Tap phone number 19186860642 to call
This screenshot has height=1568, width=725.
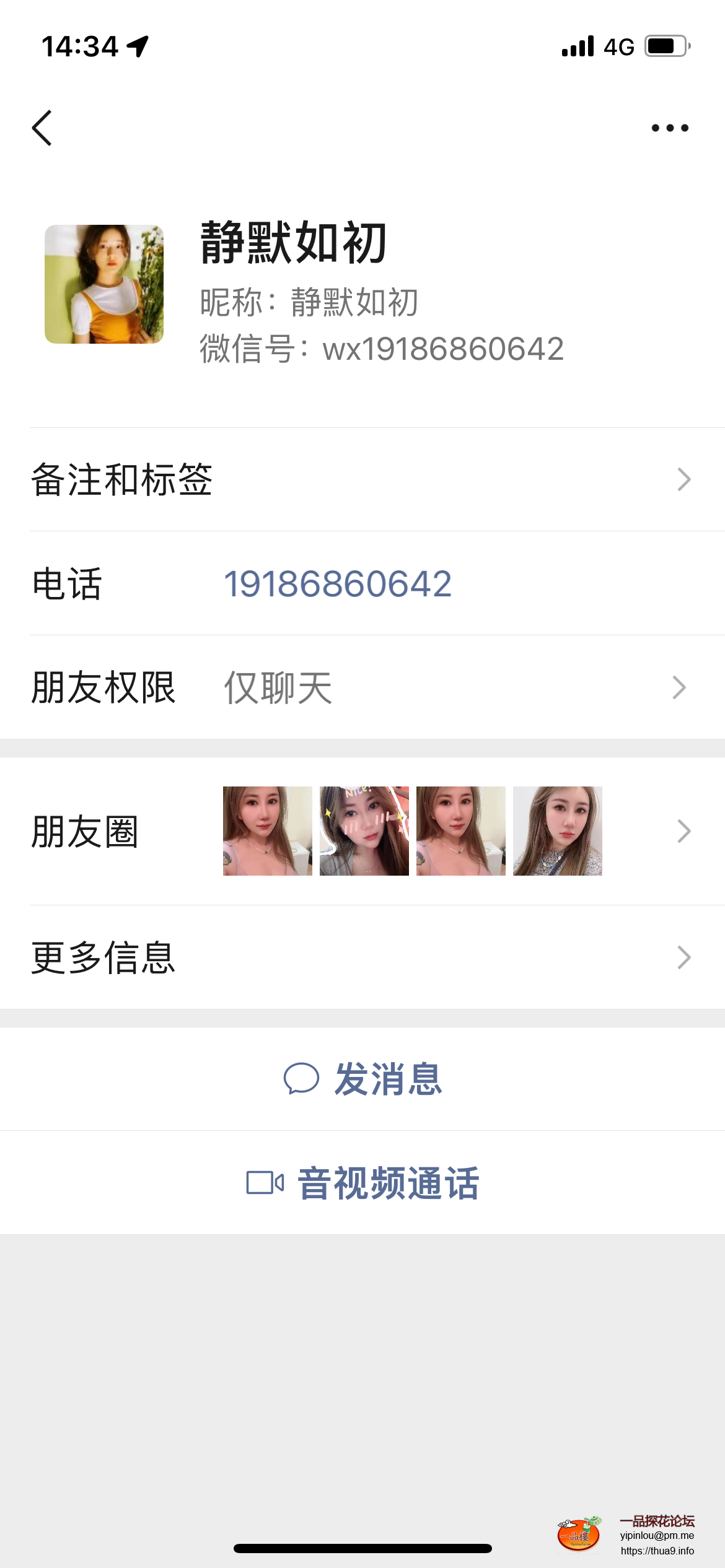tap(338, 584)
